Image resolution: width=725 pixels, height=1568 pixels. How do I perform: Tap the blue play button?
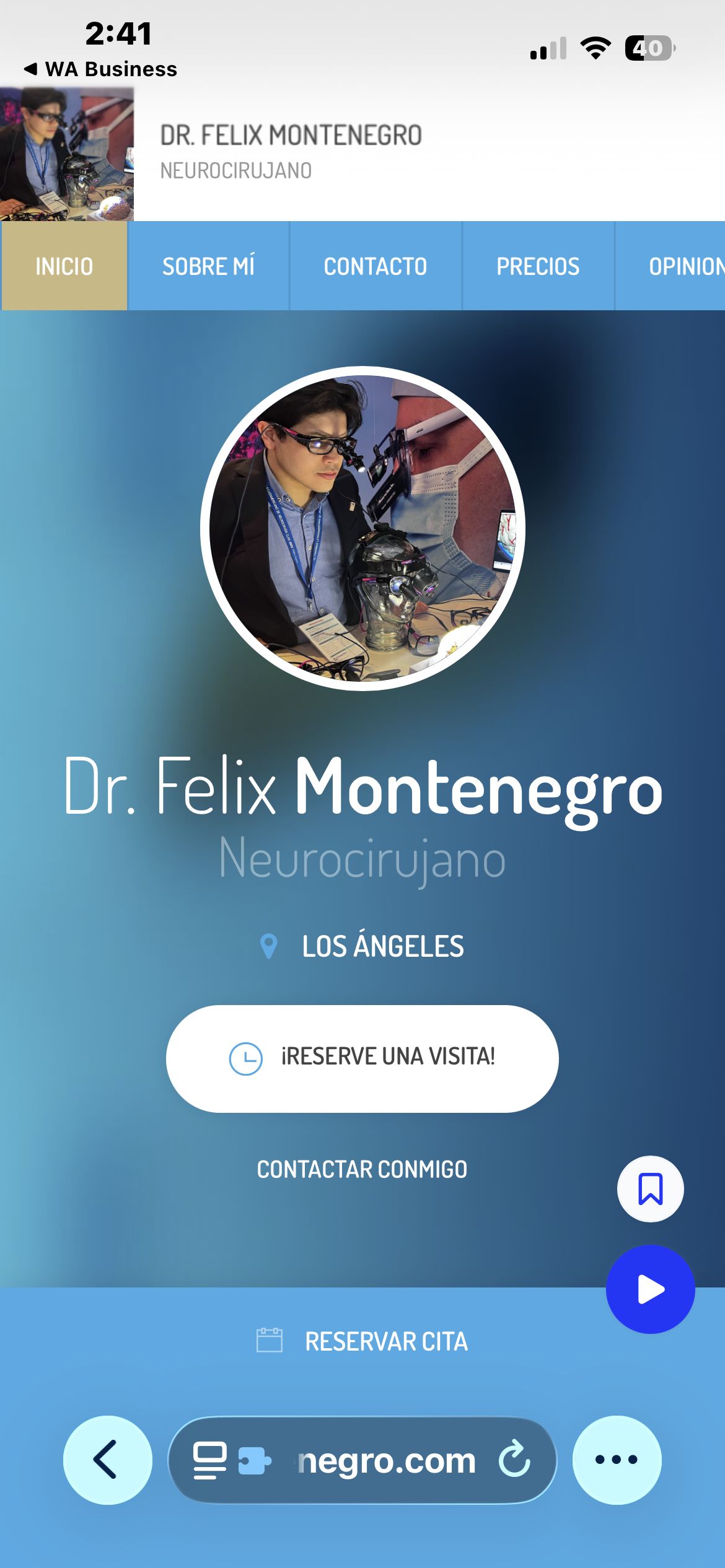[x=650, y=1289]
